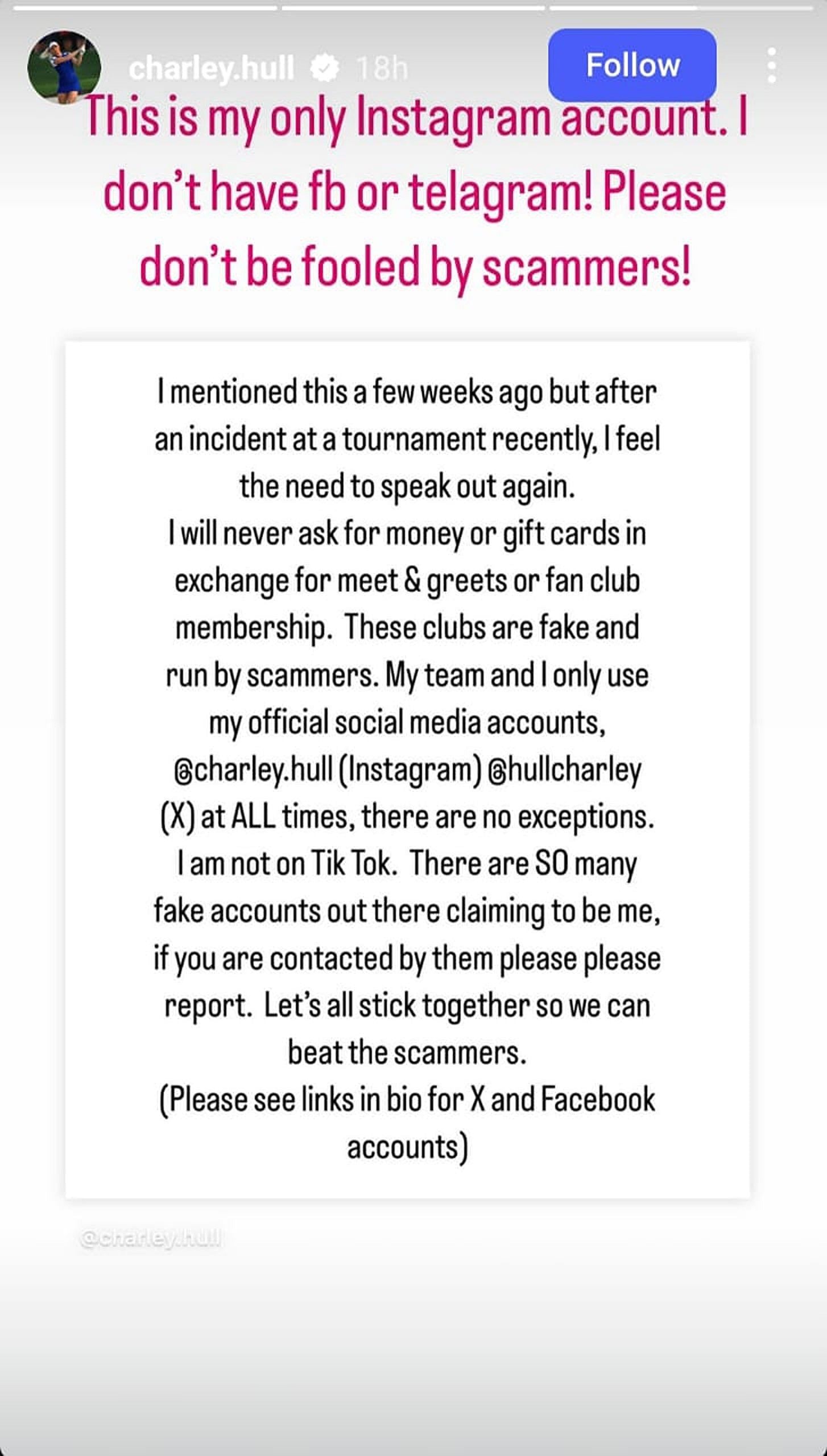The width and height of the screenshot is (827, 1456).
Task: Open the charley.hull username link
Action: [211, 69]
